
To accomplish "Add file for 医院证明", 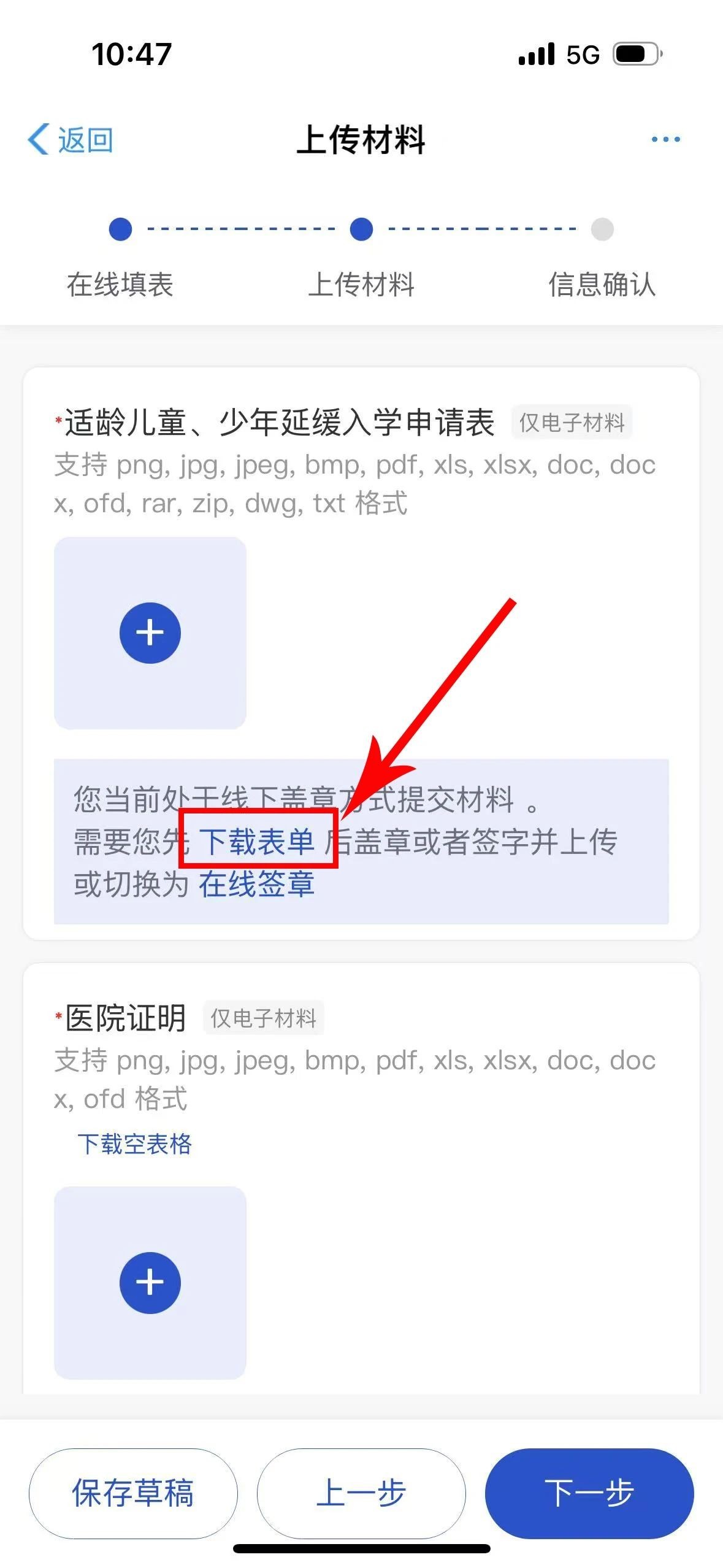I will pos(150,1282).
